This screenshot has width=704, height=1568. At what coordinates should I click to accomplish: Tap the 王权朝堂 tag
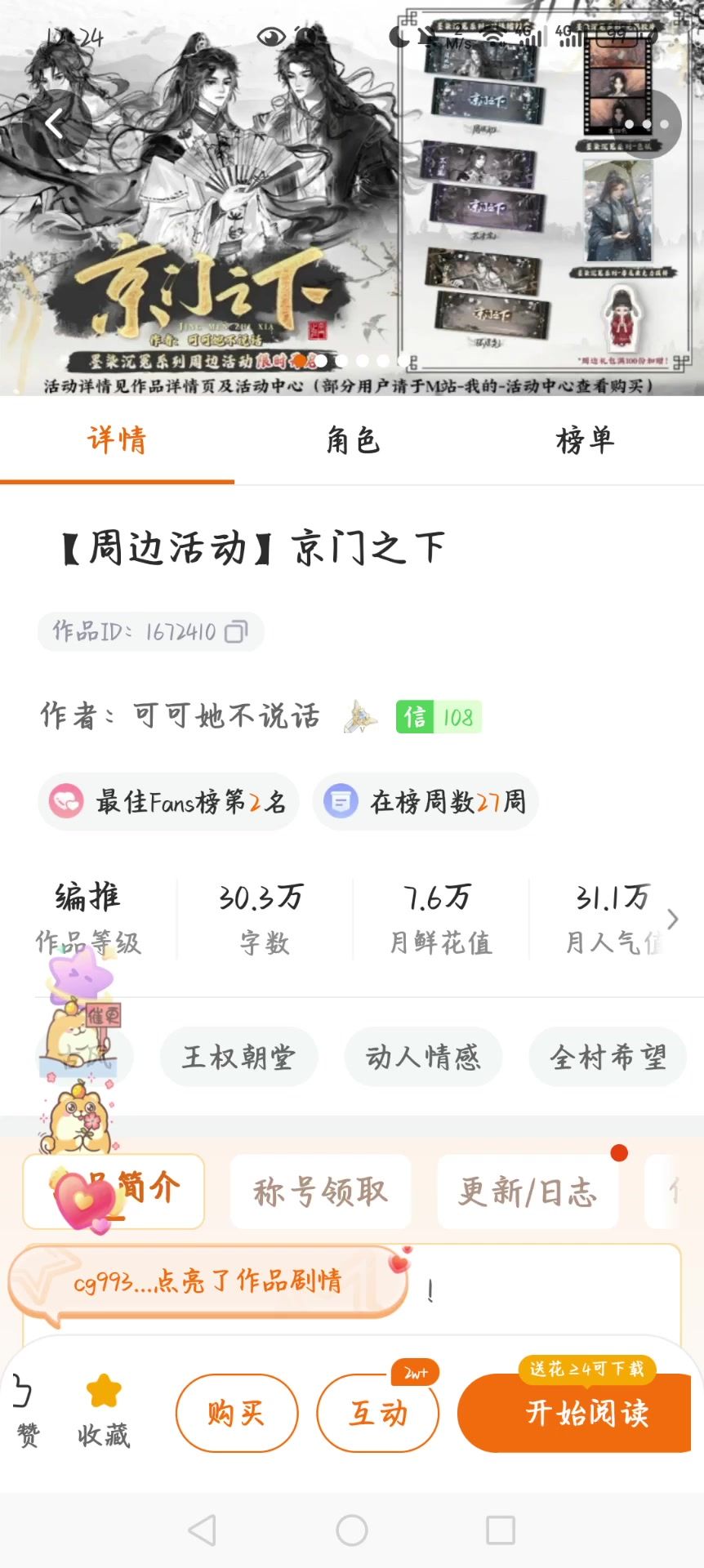click(238, 1058)
